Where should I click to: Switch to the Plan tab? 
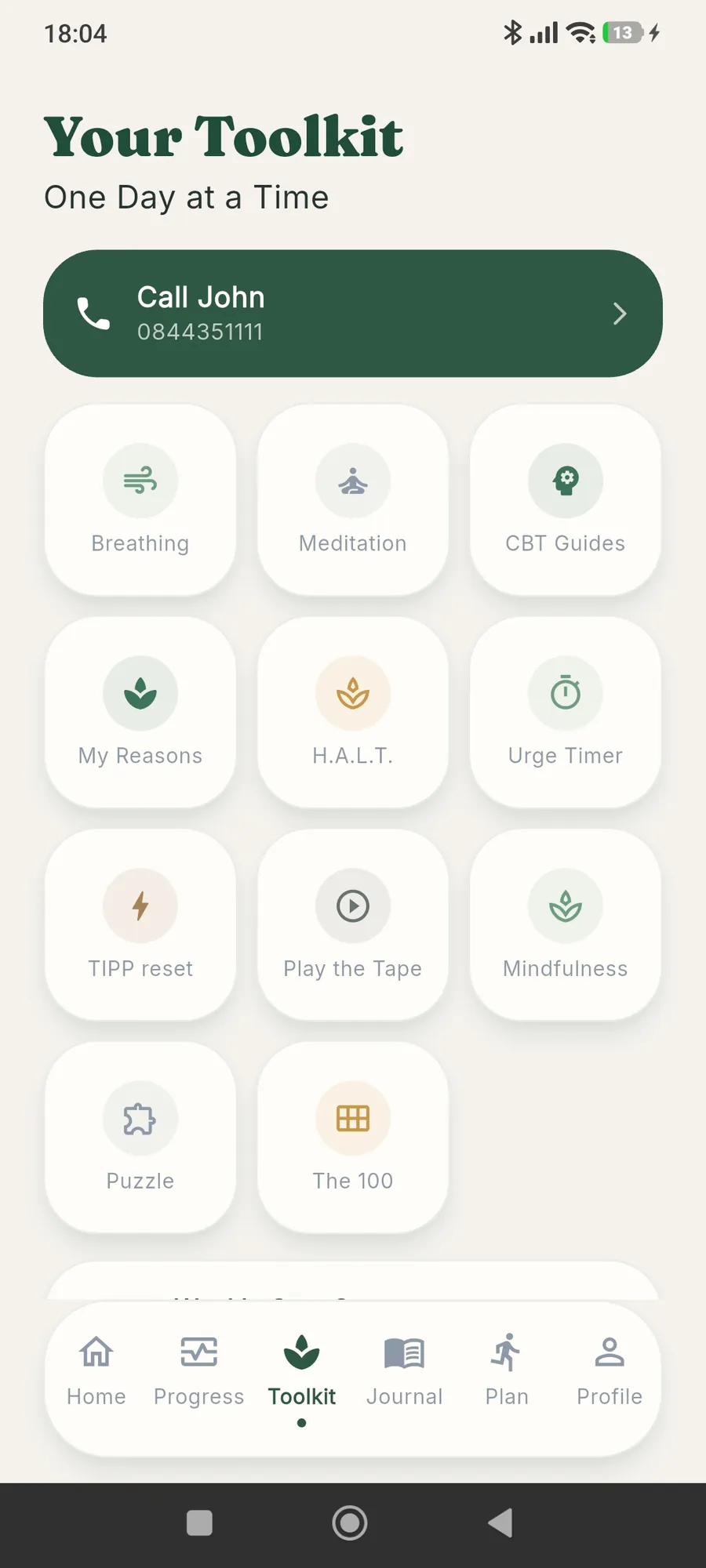[507, 1370]
